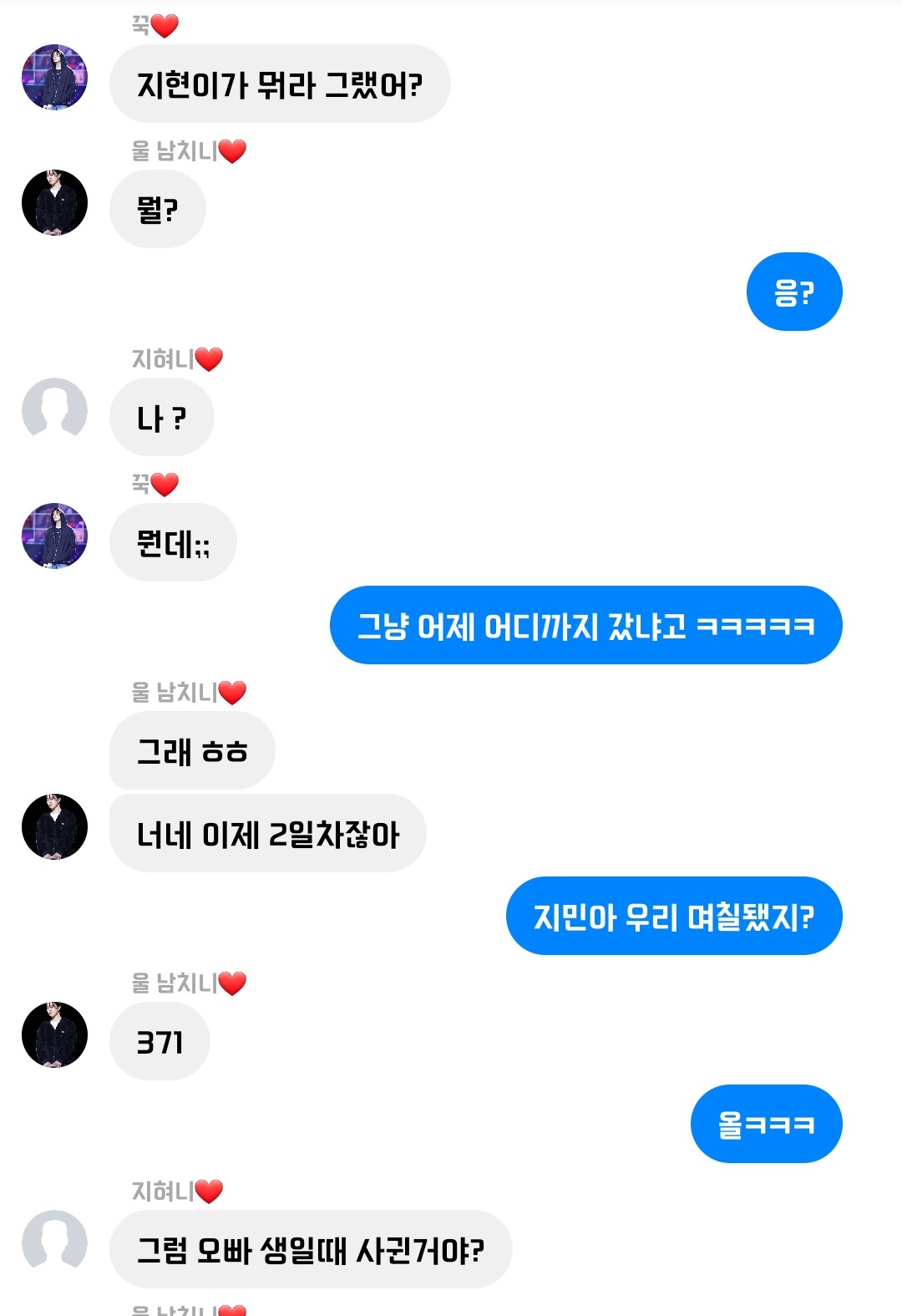Tap 지혀니's avatar beside "그럼 오빠 생일때 사귄거야?"
Image resolution: width=902 pixels, height=1316 pixels.
click(x=54, y=1242)
